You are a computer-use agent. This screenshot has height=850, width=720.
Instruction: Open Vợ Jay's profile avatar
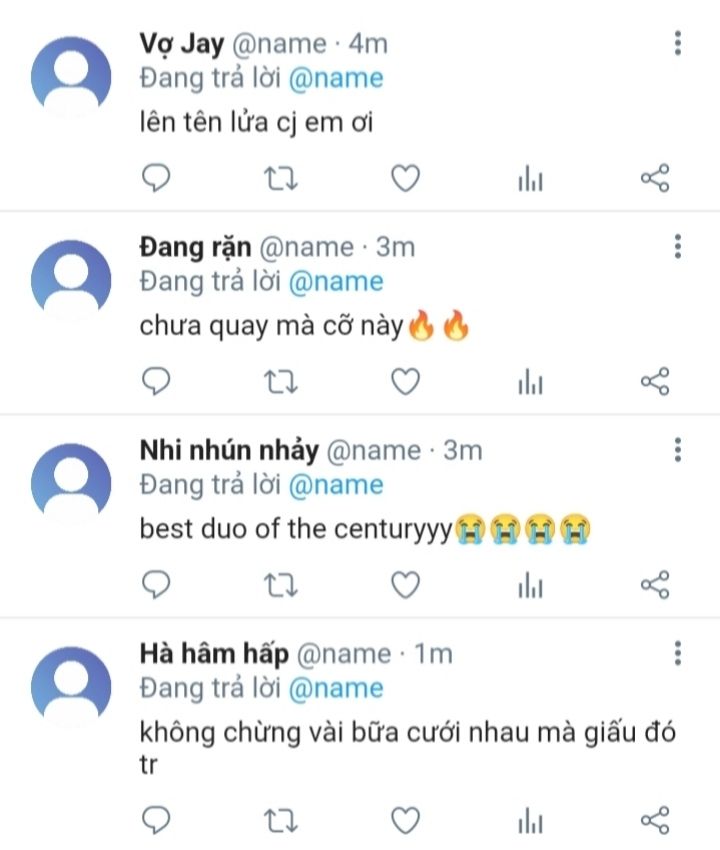point(71,76)
